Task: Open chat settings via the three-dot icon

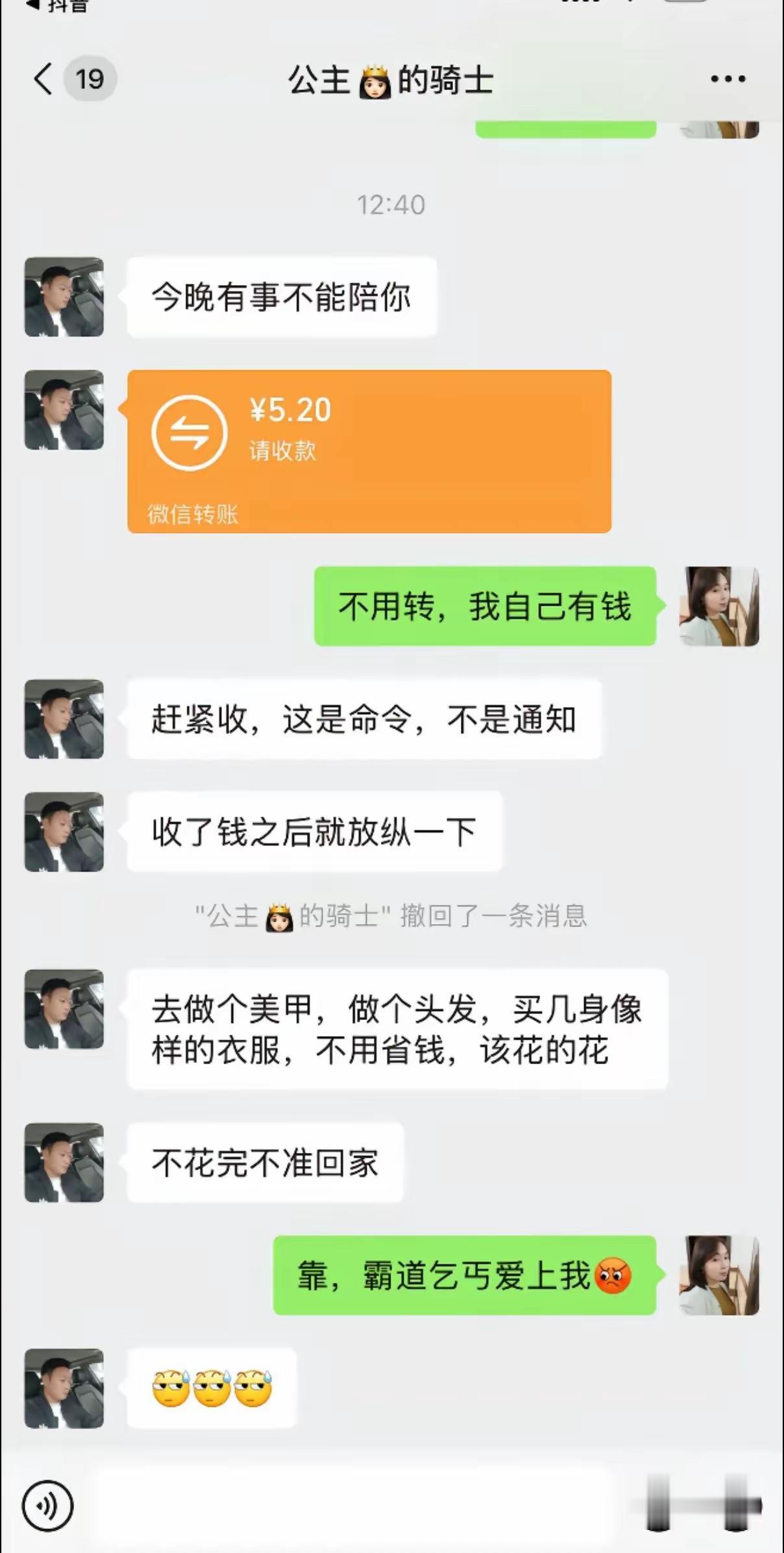Action: point(728,78)
